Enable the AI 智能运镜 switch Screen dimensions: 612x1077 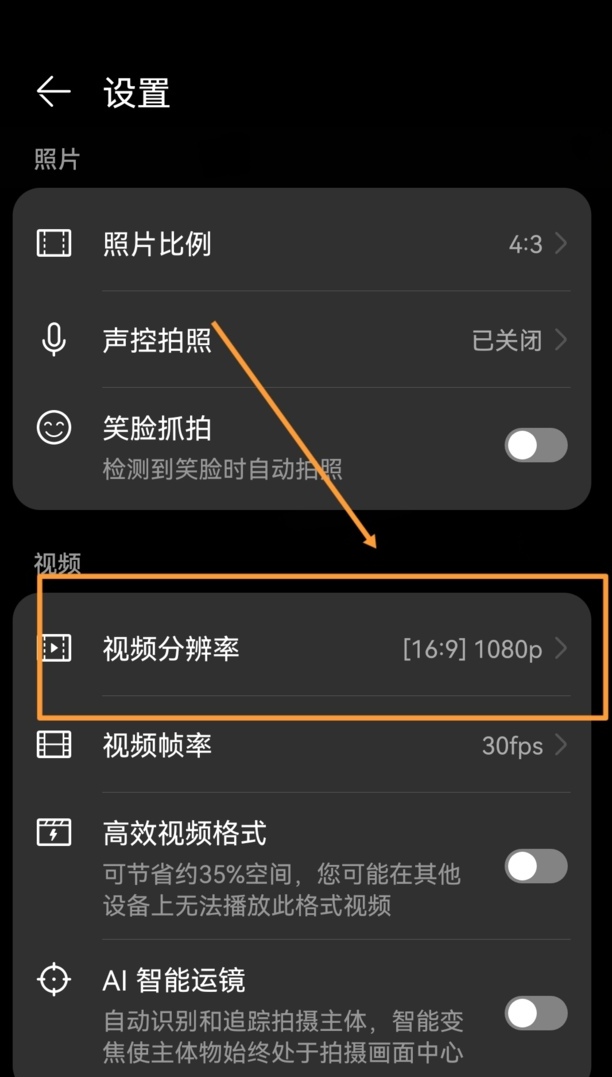[x=536, y=1013]
